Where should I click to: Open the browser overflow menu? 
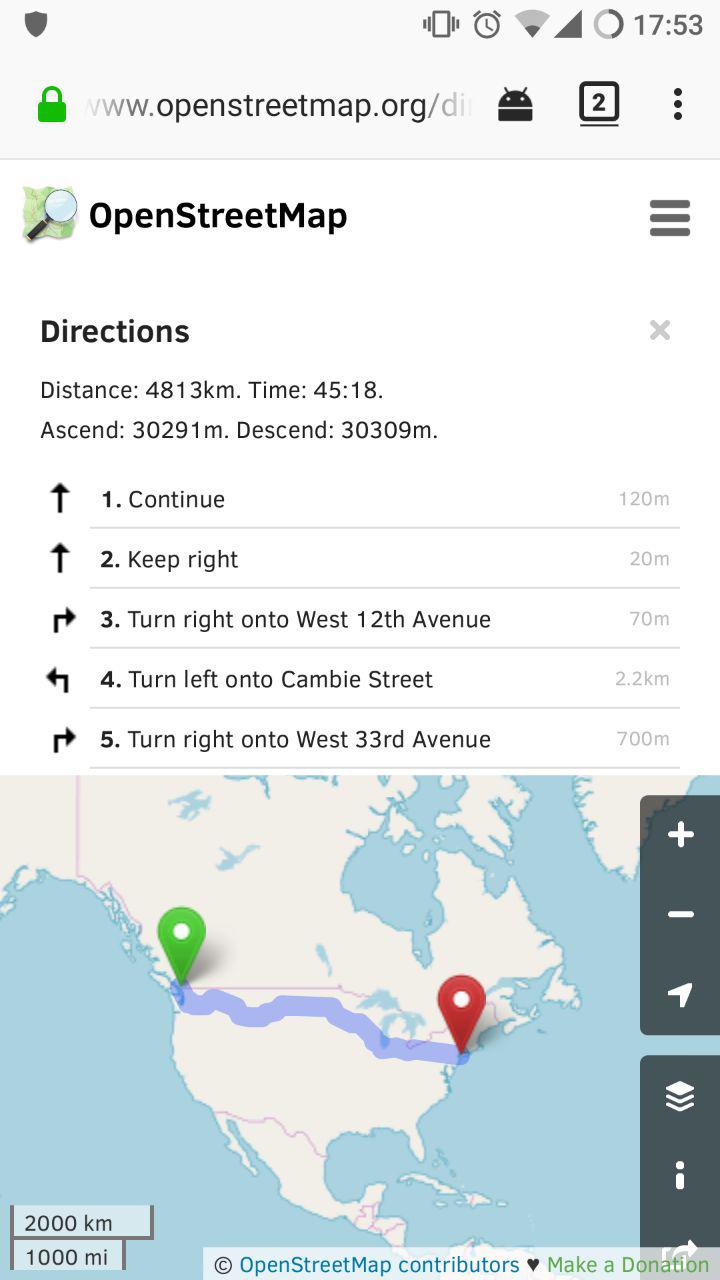pyautogui.click(x=677, y=104)
